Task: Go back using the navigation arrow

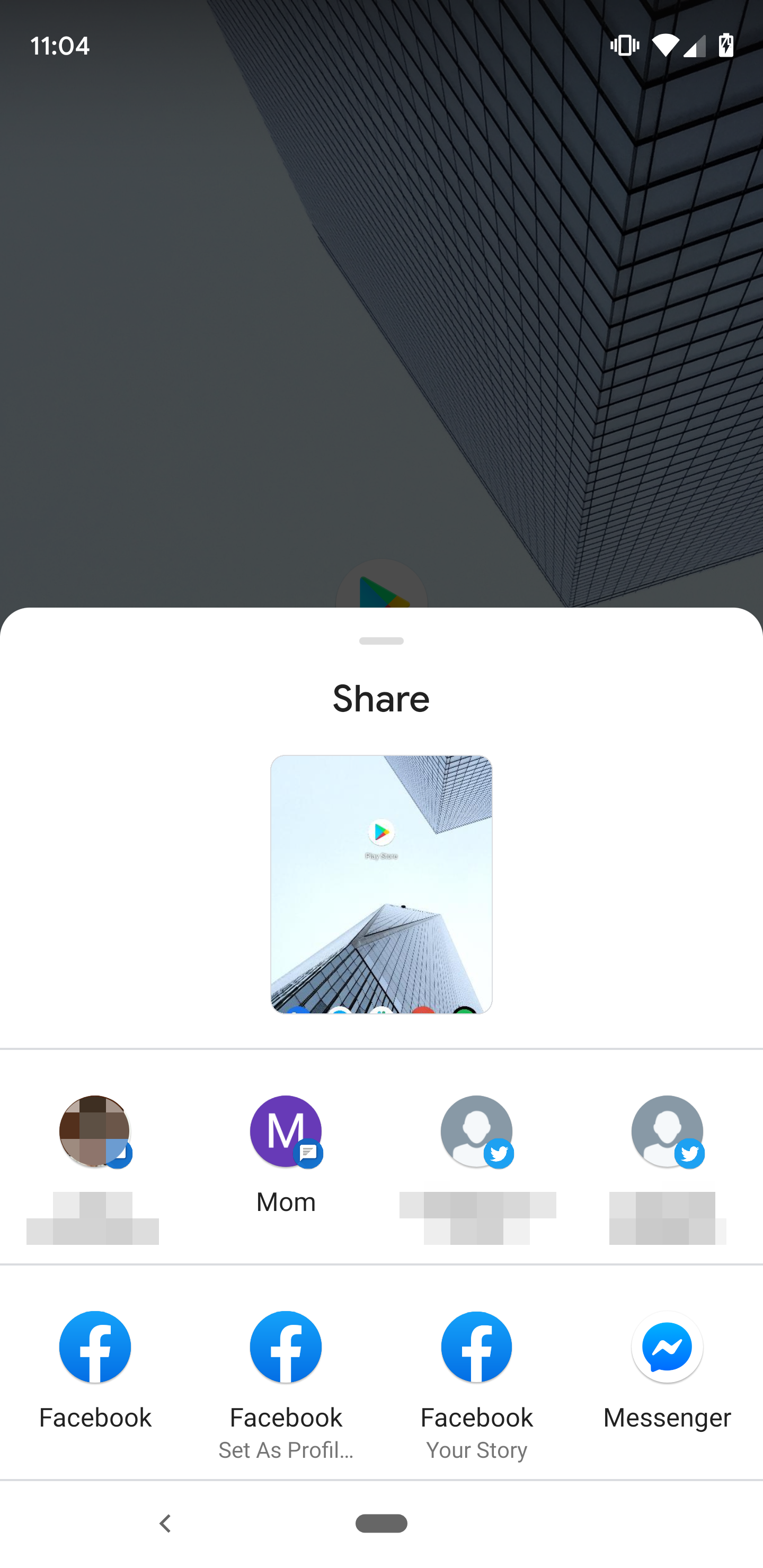Action: (x=164, y=1523)
